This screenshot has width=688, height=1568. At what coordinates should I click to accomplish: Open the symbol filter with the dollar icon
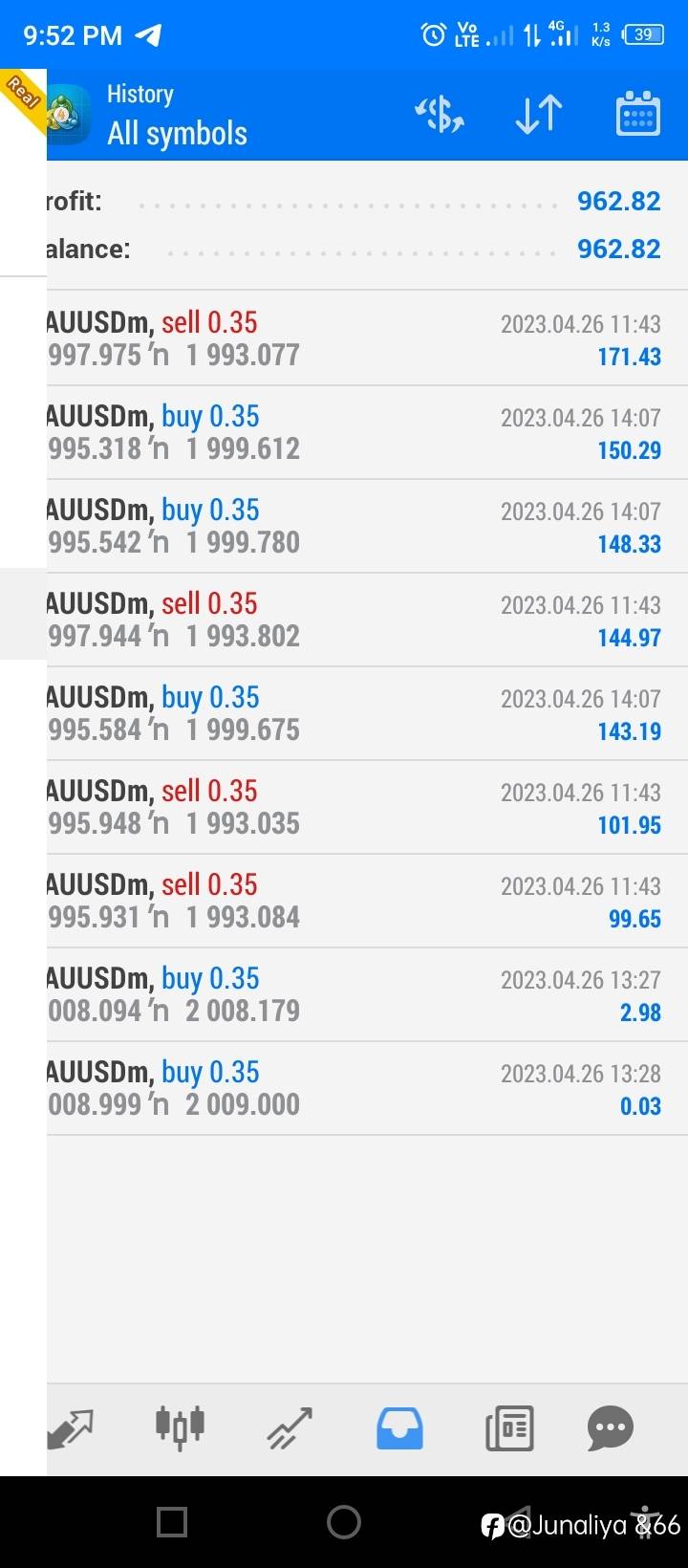click(440, 115)
